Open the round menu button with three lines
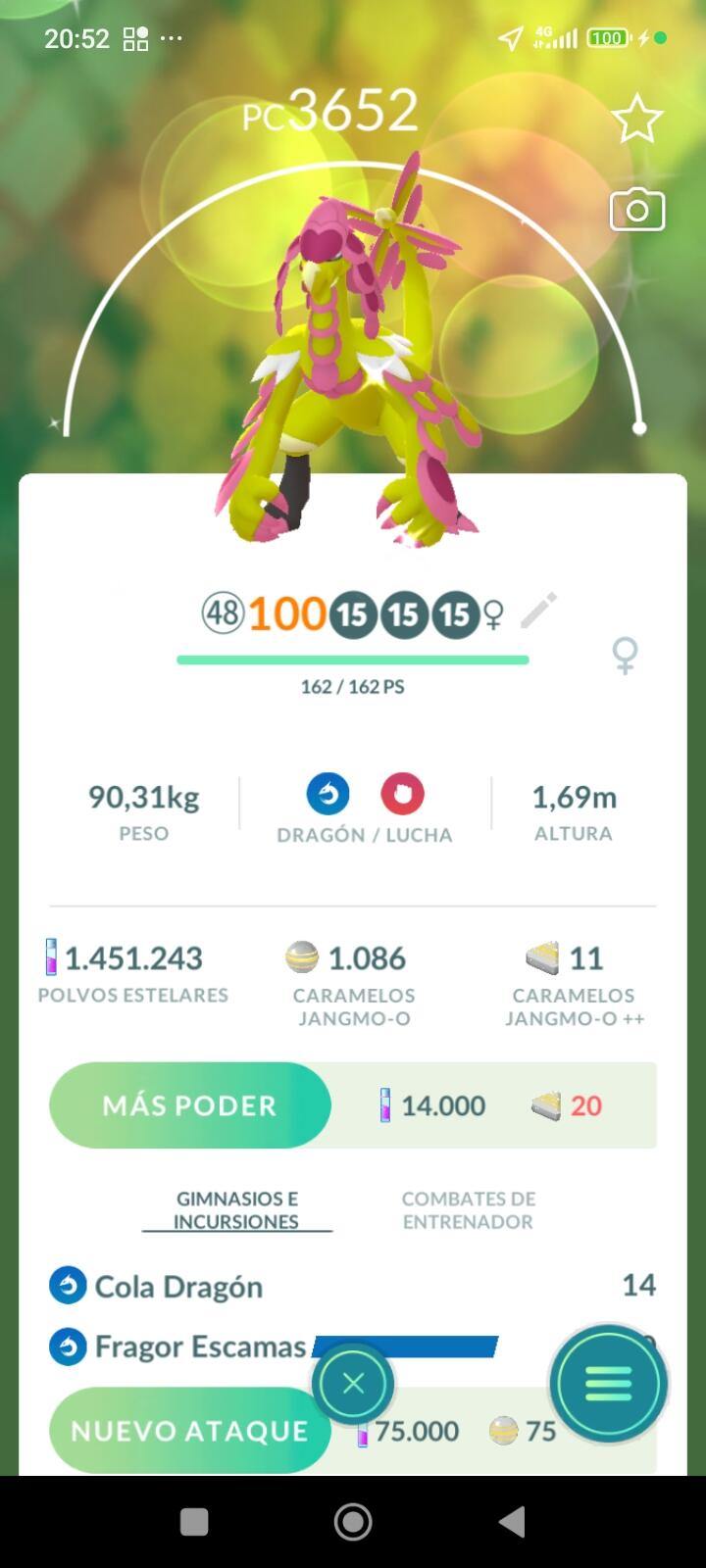This screenshot has width=706, height=1568. (608, 1384)
